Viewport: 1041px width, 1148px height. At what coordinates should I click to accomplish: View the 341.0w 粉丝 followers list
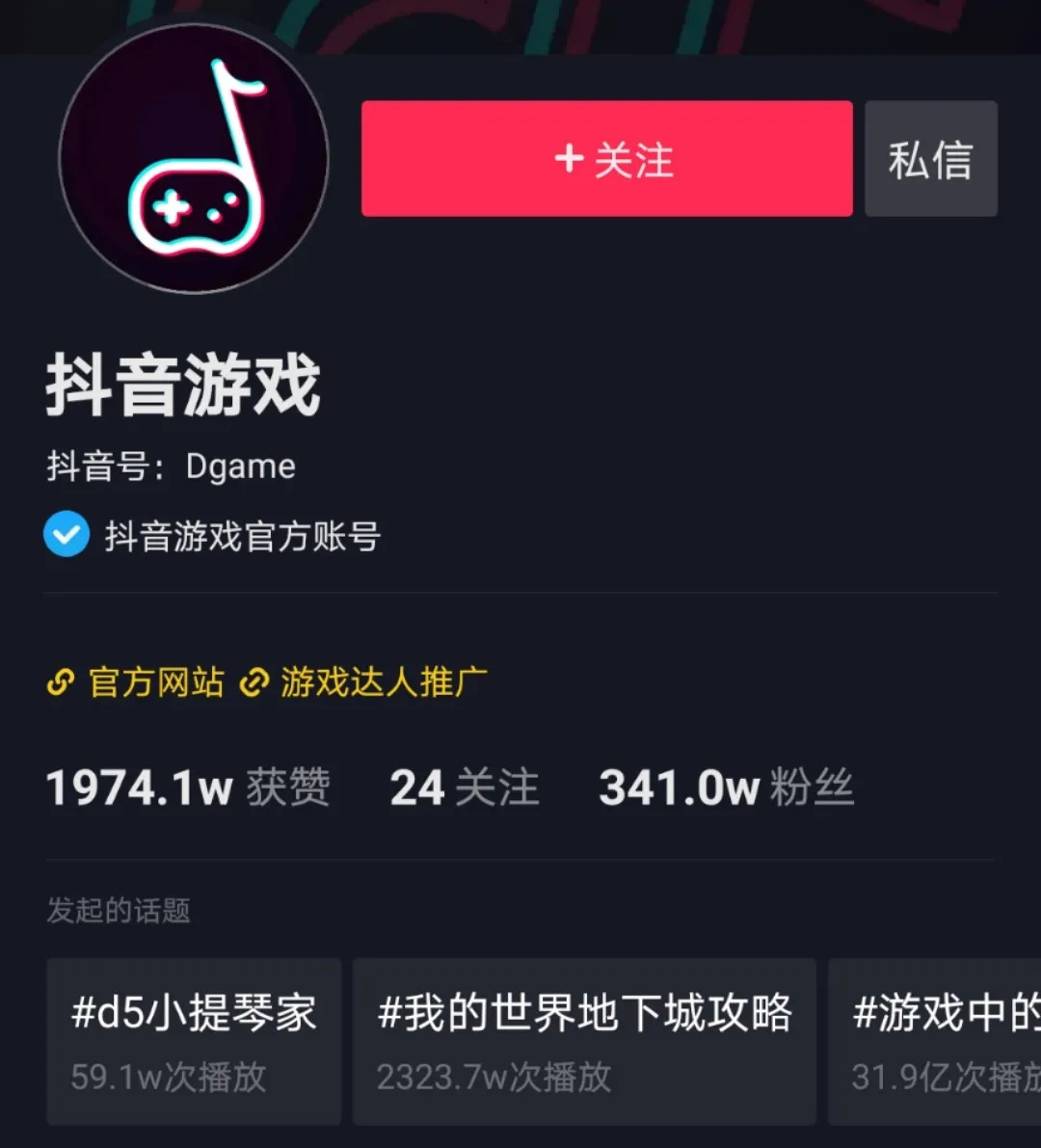[x=725, y=788]
